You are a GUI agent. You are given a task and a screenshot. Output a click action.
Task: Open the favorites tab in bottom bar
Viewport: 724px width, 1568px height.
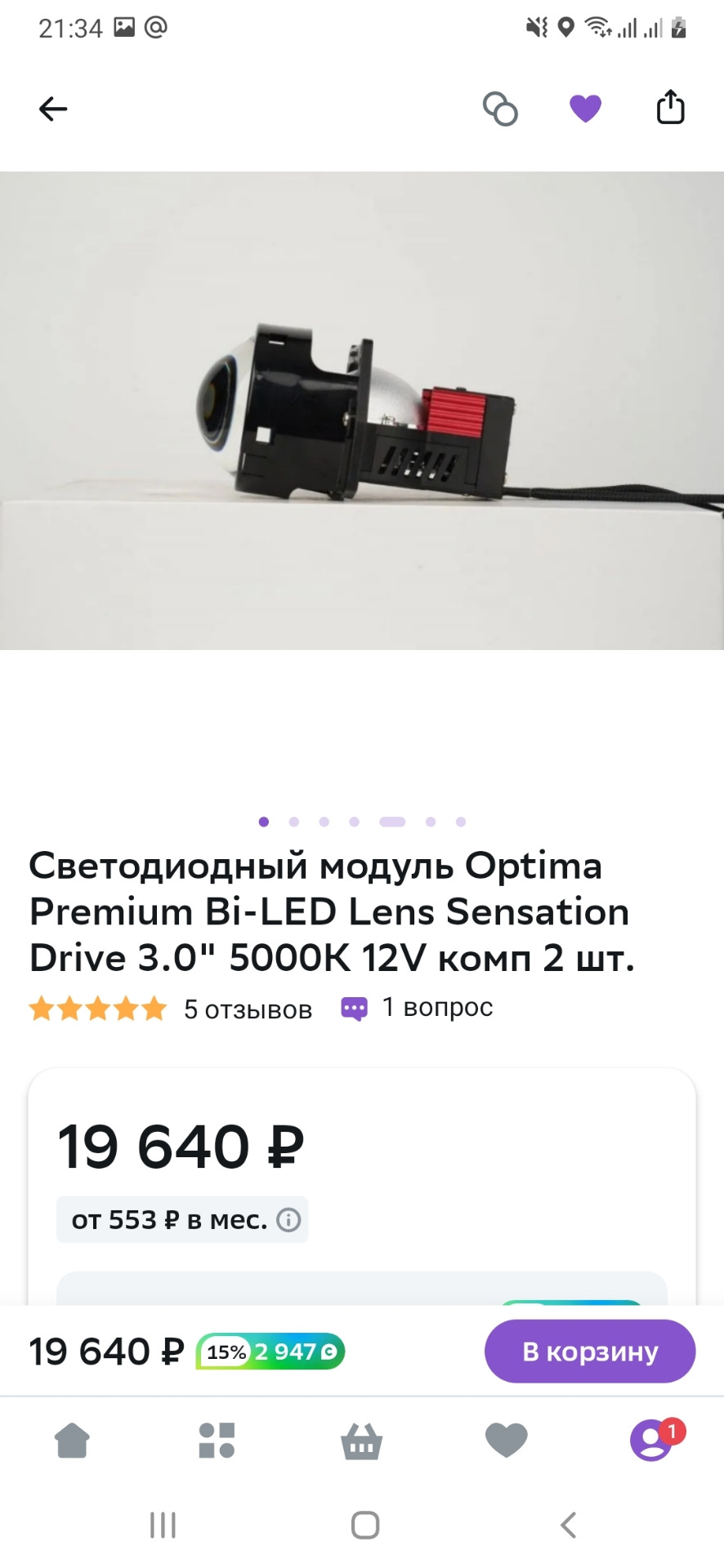coord(507,1441)
